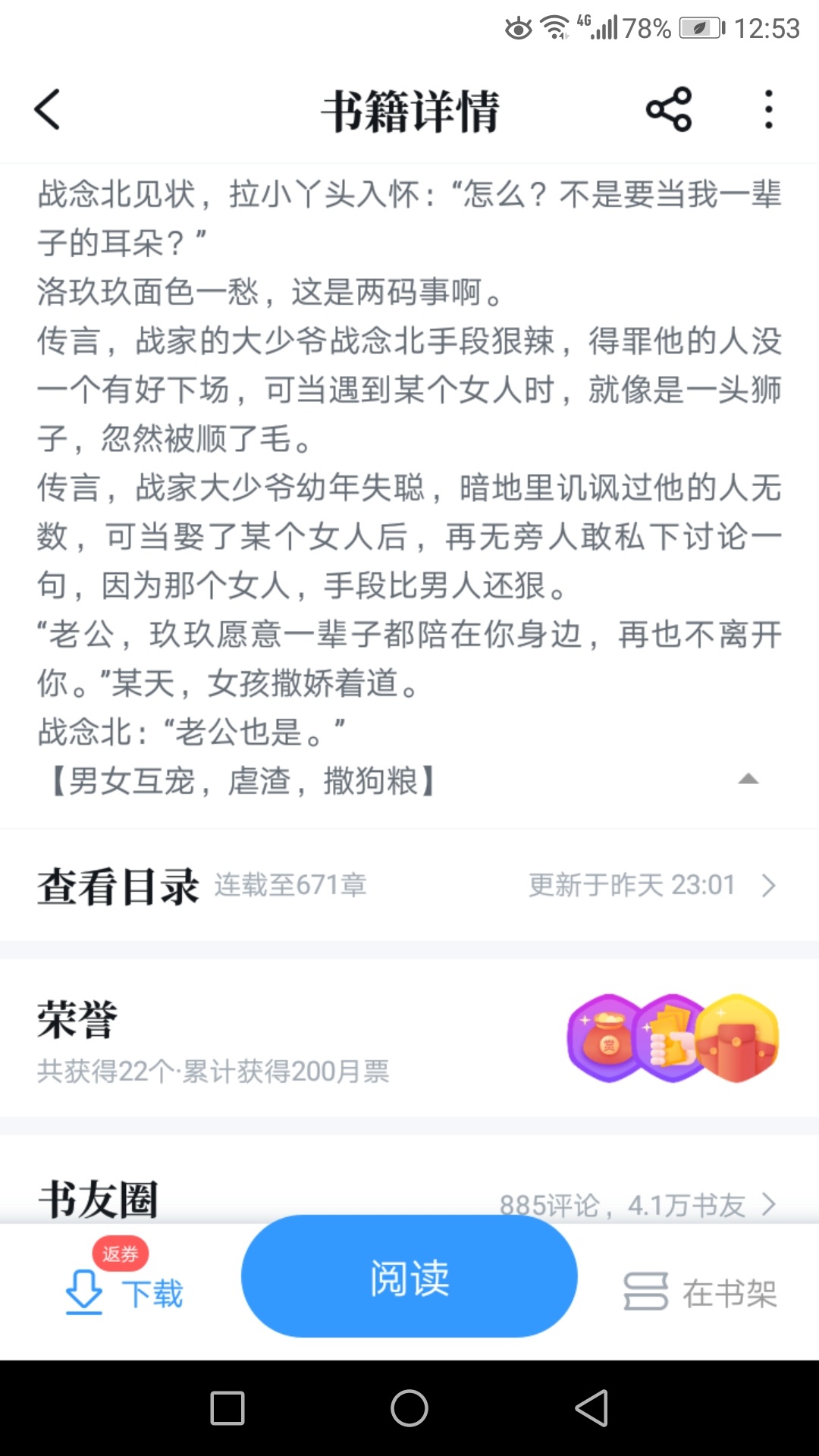This screenshot has width=819, height=1456.
Task: Start reading with the 阅读 button
Action: 409,1277
